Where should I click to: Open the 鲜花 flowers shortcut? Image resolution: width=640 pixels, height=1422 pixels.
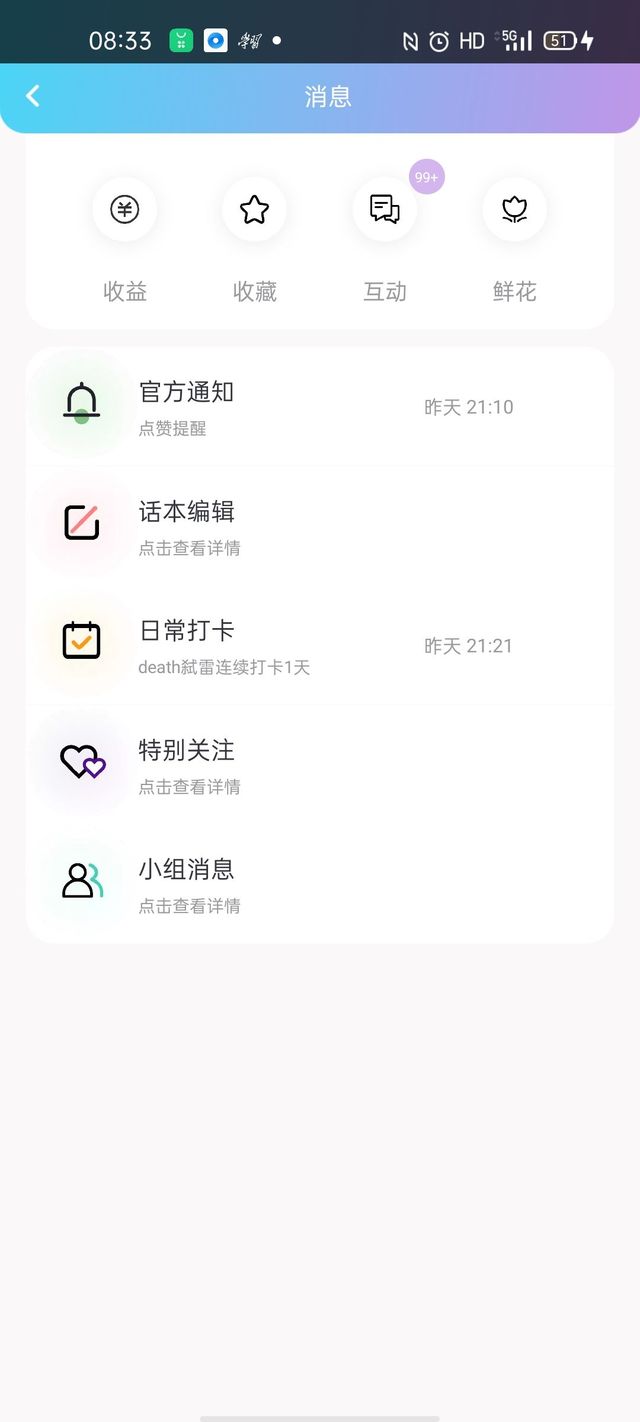click(515, 240)
